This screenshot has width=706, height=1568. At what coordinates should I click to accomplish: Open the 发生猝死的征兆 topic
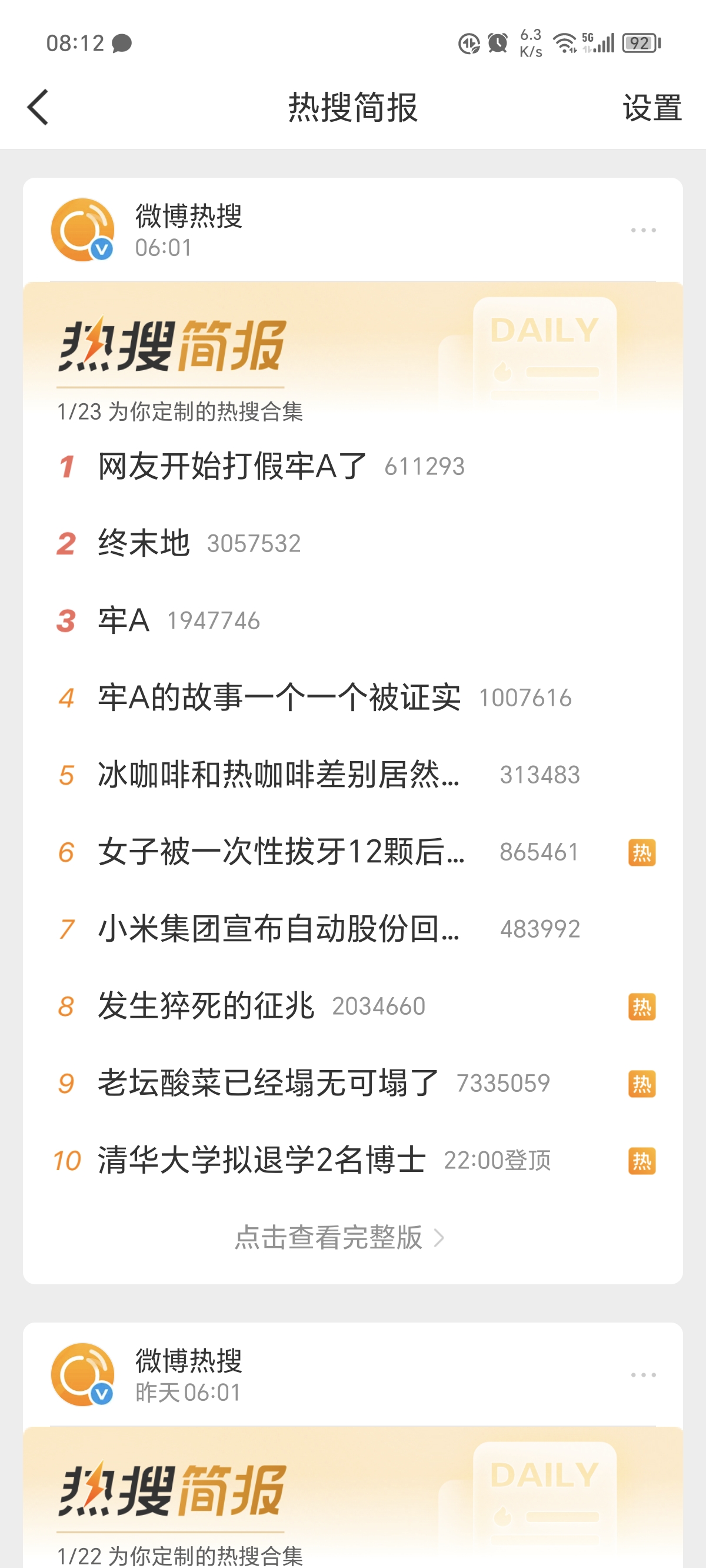206,1006
